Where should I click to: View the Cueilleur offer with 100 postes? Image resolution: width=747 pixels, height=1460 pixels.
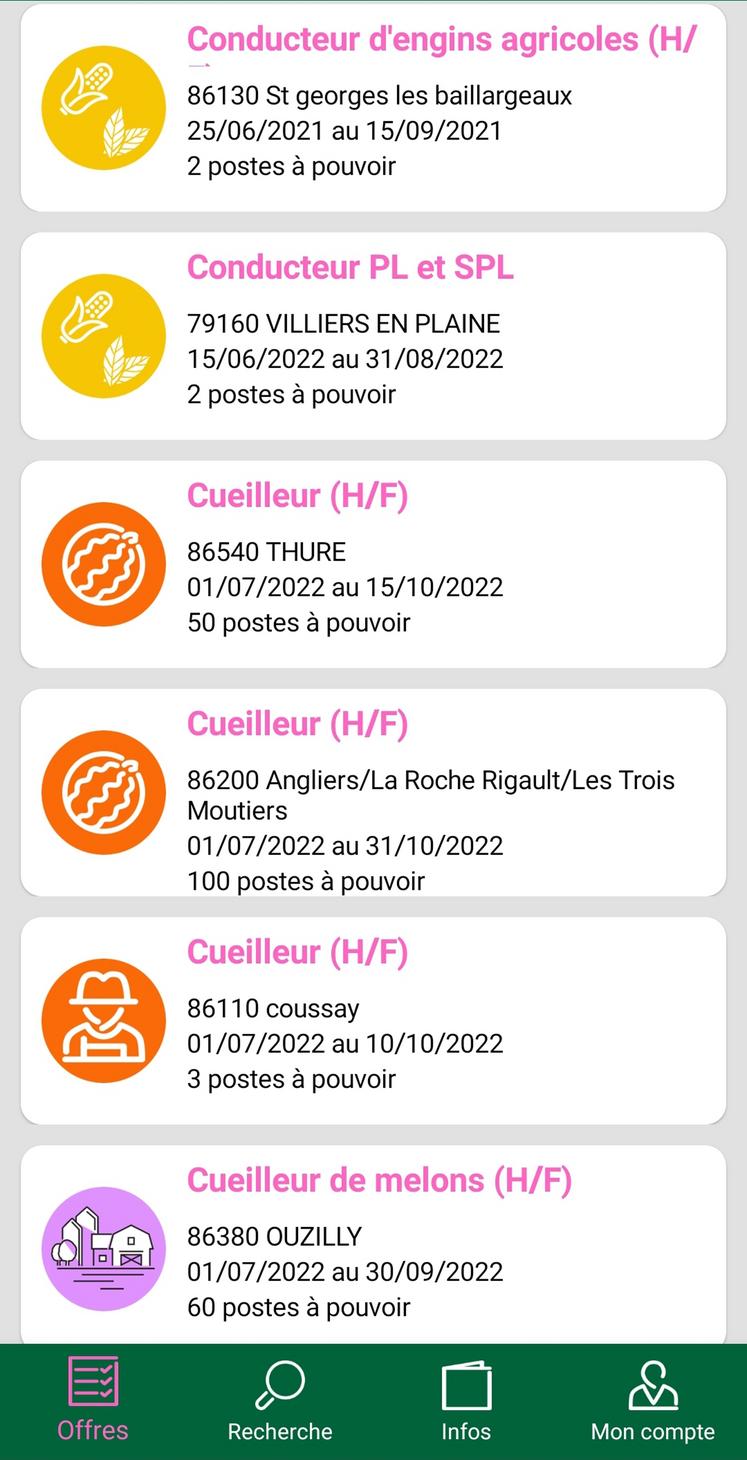click(x=373, y=792)
